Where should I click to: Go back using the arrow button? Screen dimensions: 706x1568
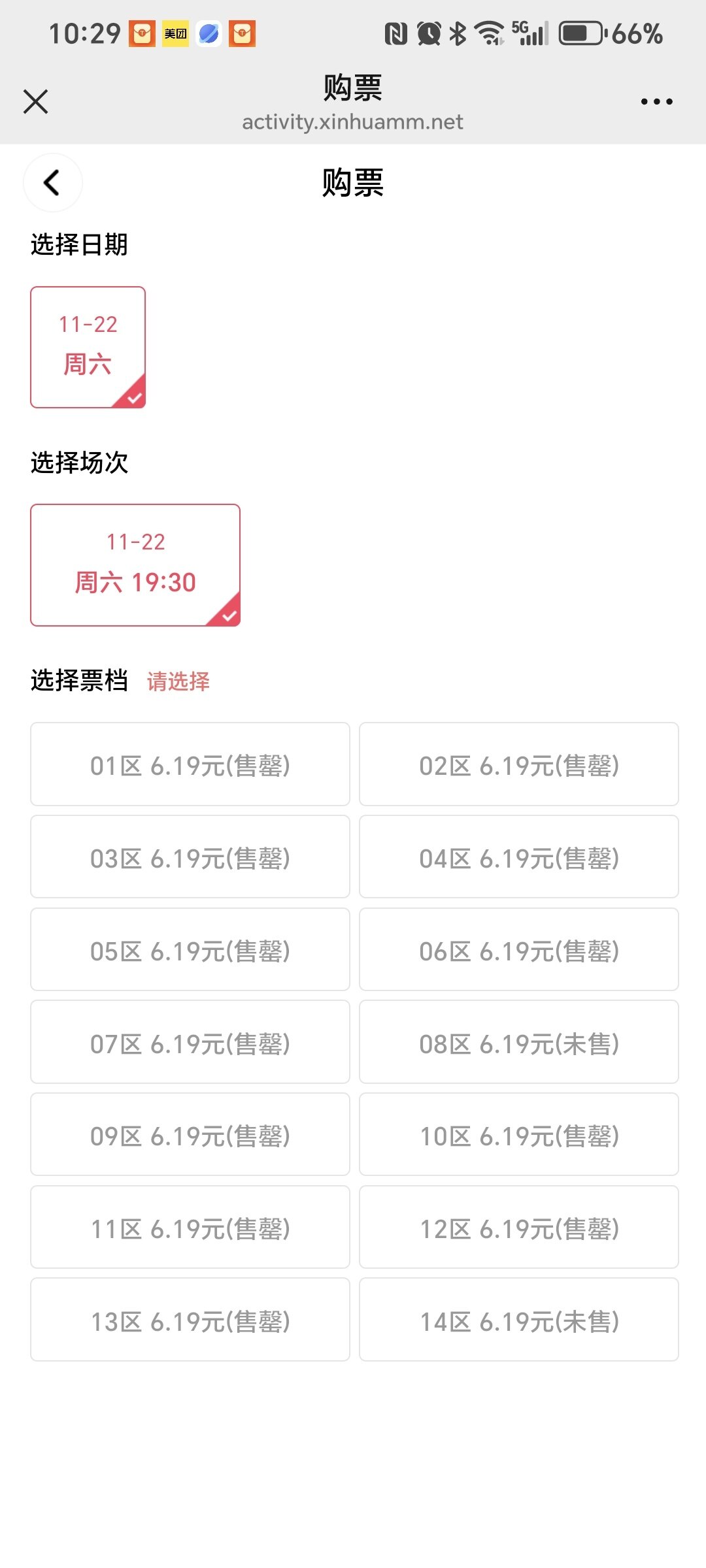52,183
